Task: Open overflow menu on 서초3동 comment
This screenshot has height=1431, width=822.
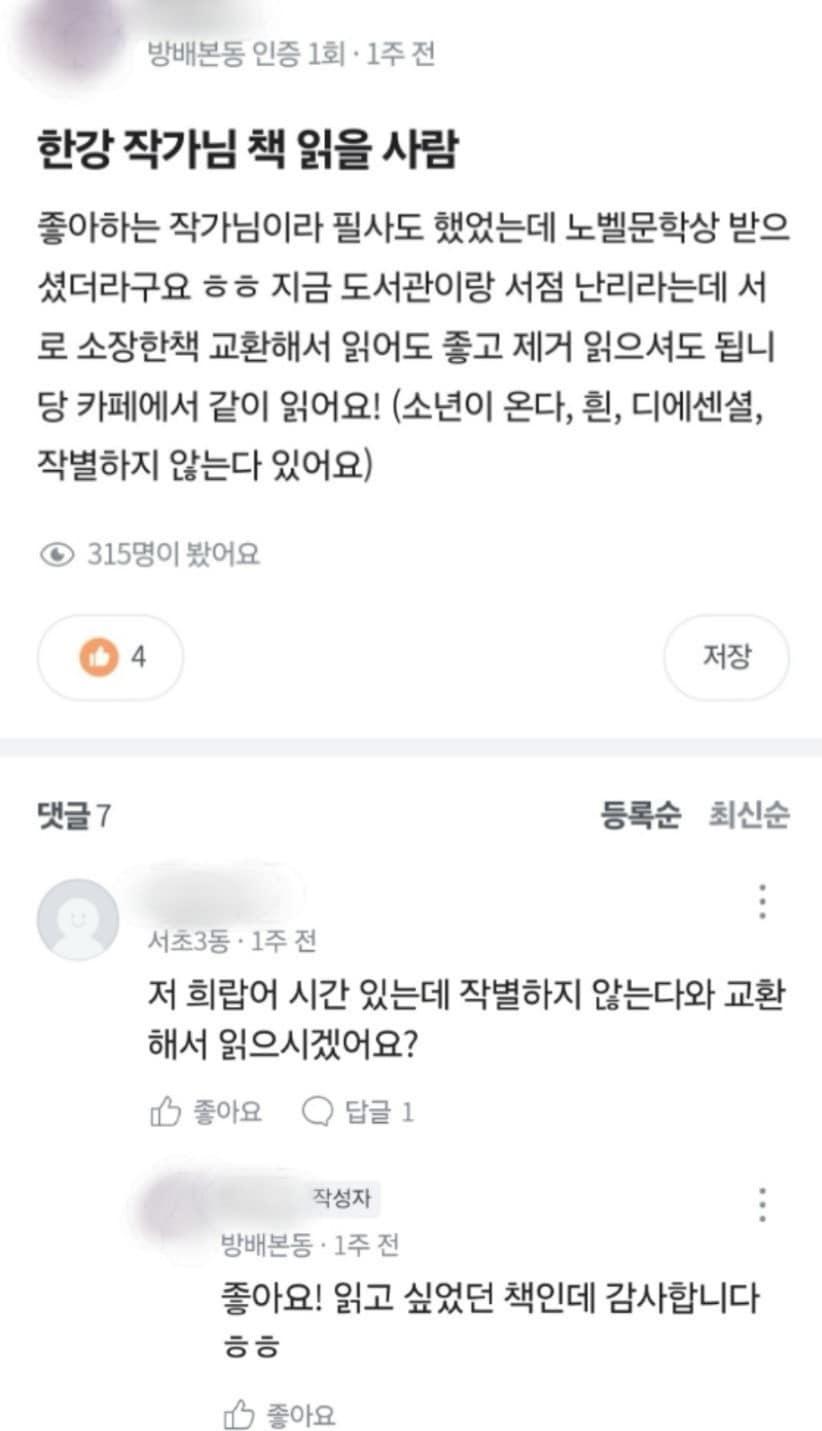Action: (x=763, y=901)
